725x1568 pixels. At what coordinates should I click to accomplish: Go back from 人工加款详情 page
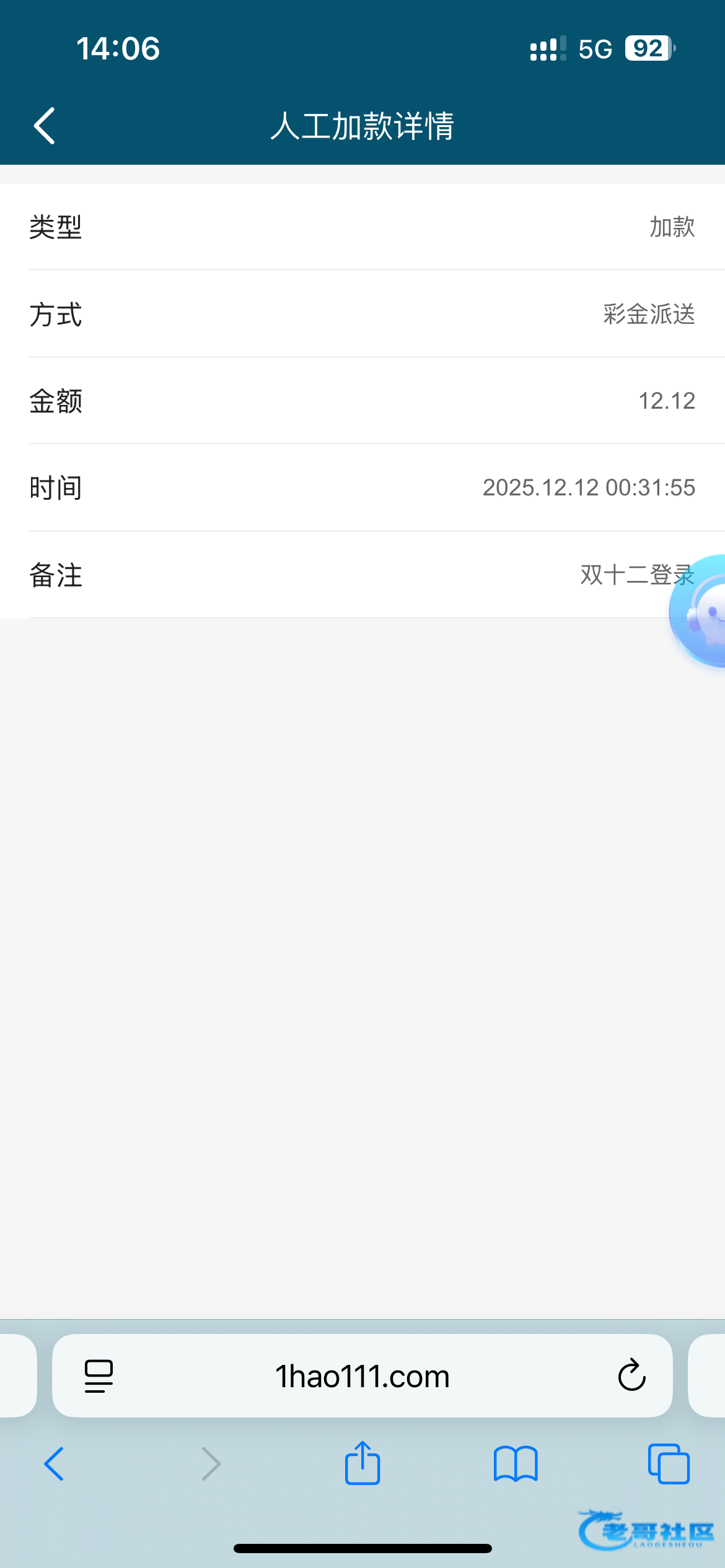point(45,126)
